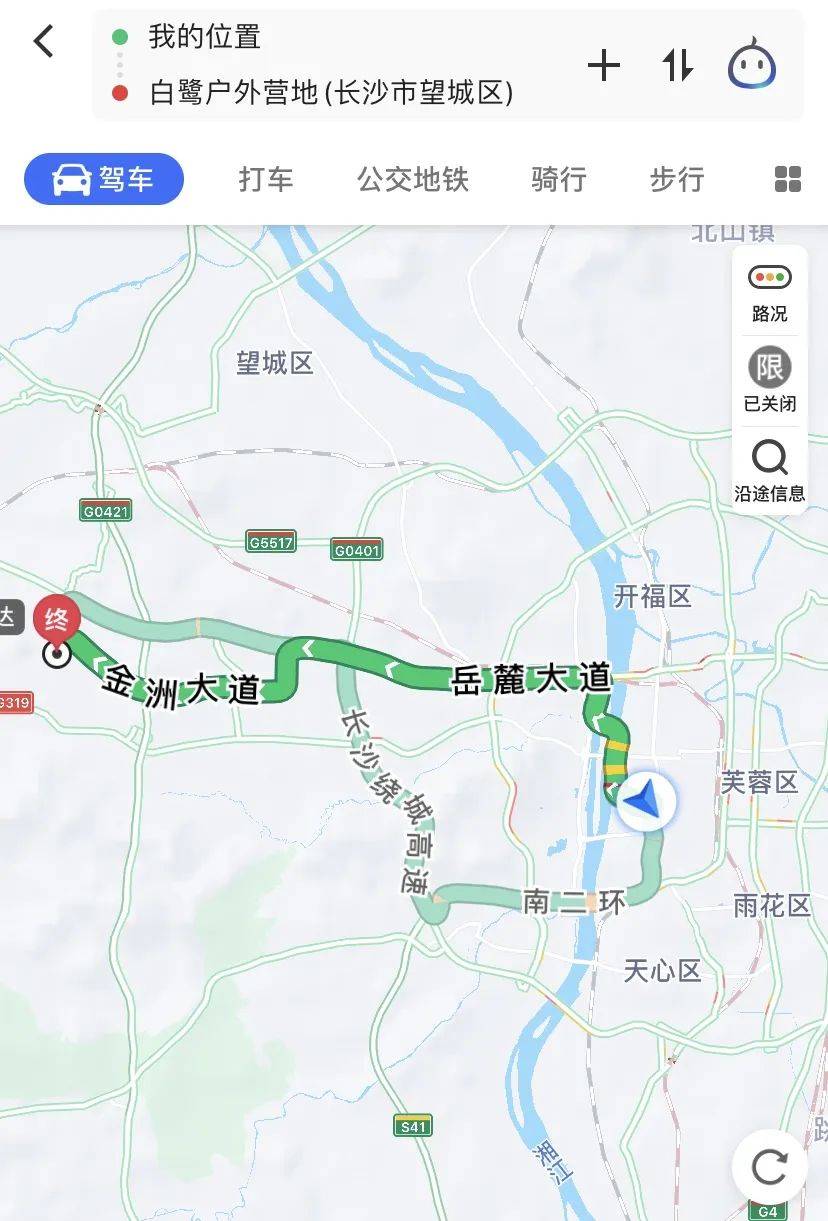Search 沿途信息 using the magnifier icon
828x1221 pixels.
(x=769, y=459)
